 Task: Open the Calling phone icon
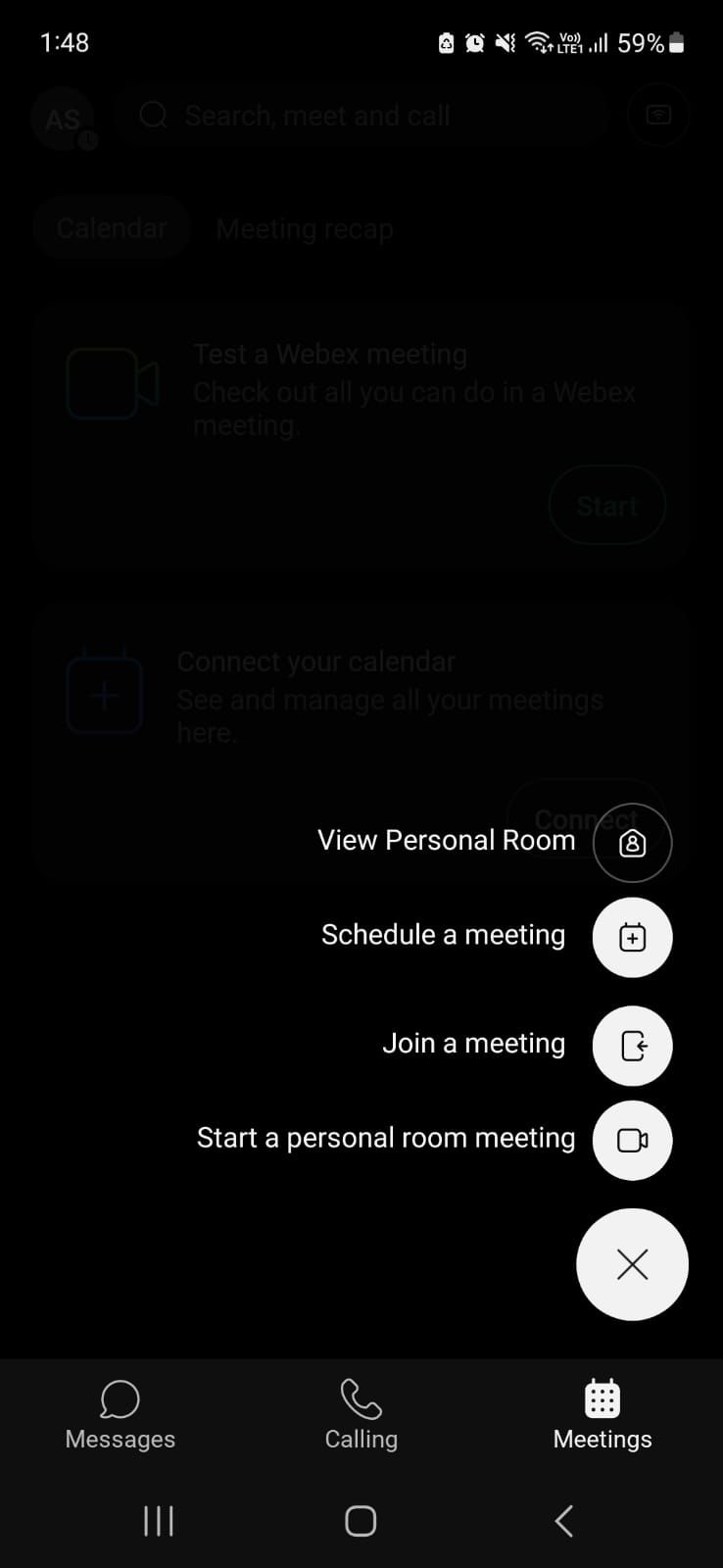coord(361,1398)
